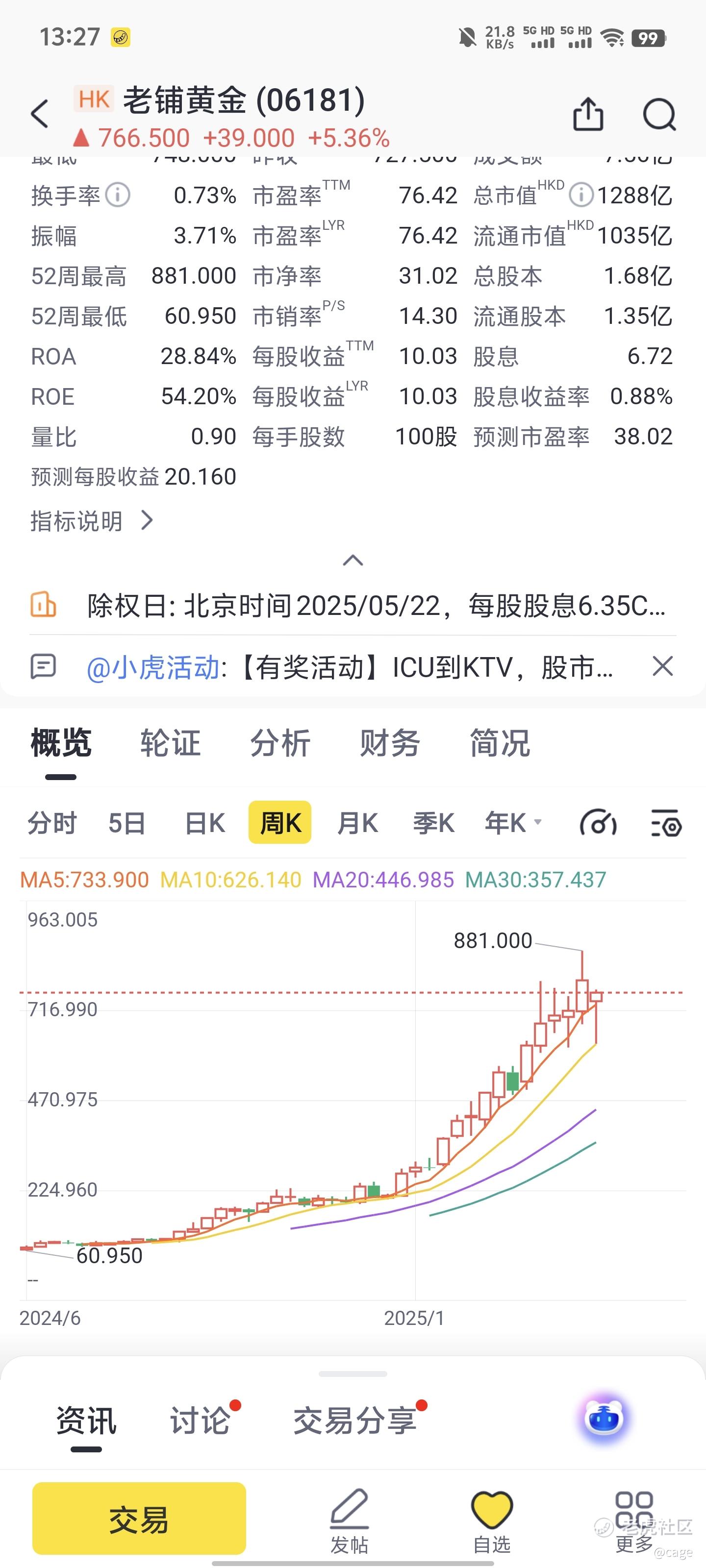706x1568 pixels.
Task: Select the 日K chart period
Action: 204,823
